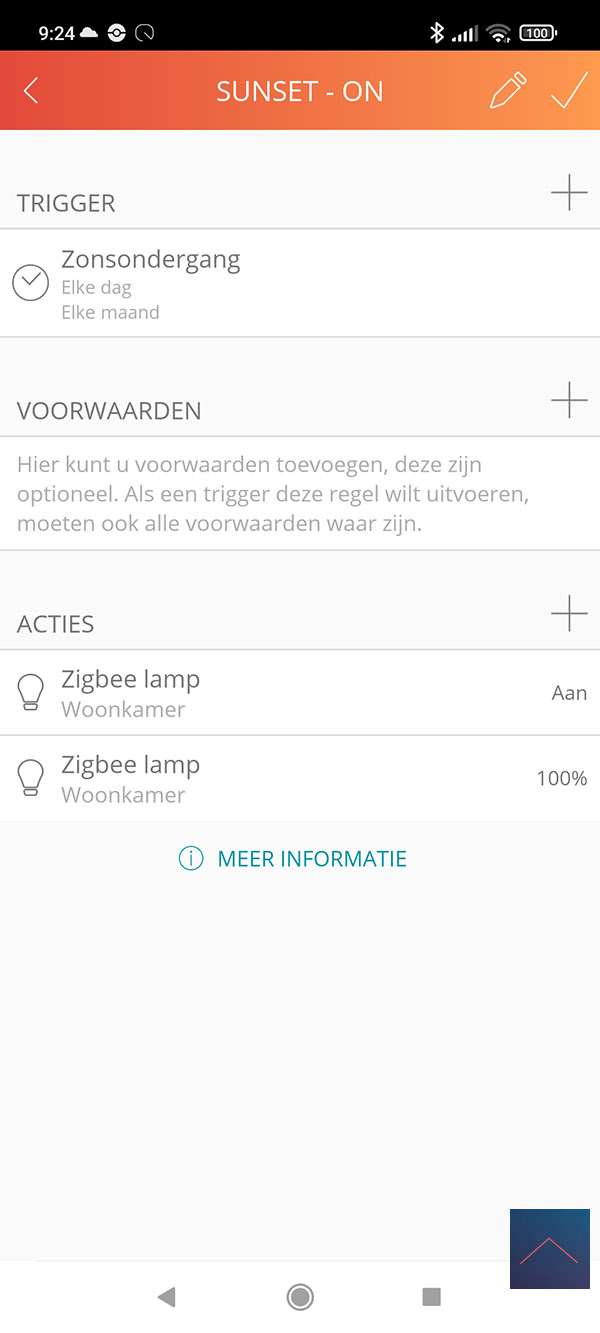Open the Zigbee lamp action set to 100%
The height and width of the screenshot is (1333, 600).
coord(300,779)
